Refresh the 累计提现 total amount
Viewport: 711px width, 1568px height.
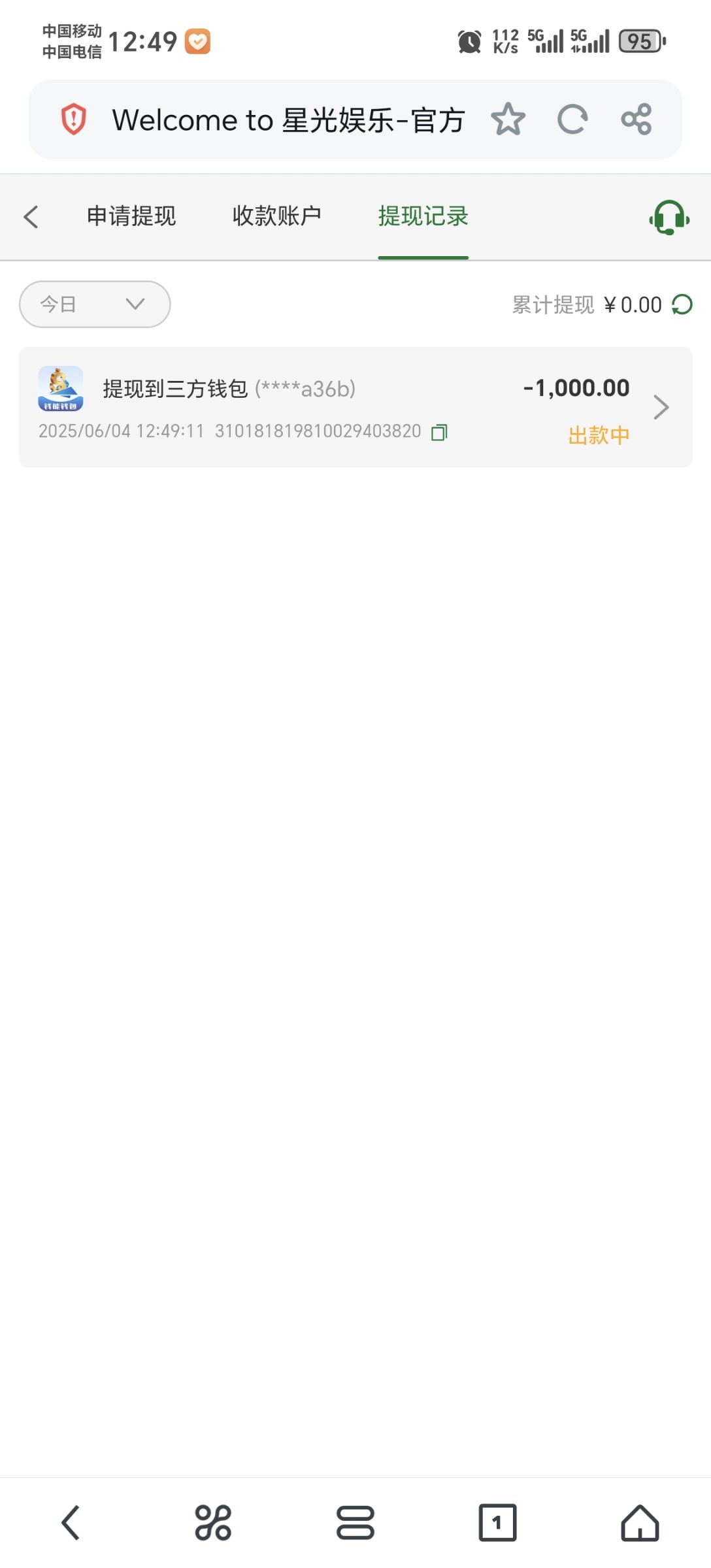click(x=682, y=304)
